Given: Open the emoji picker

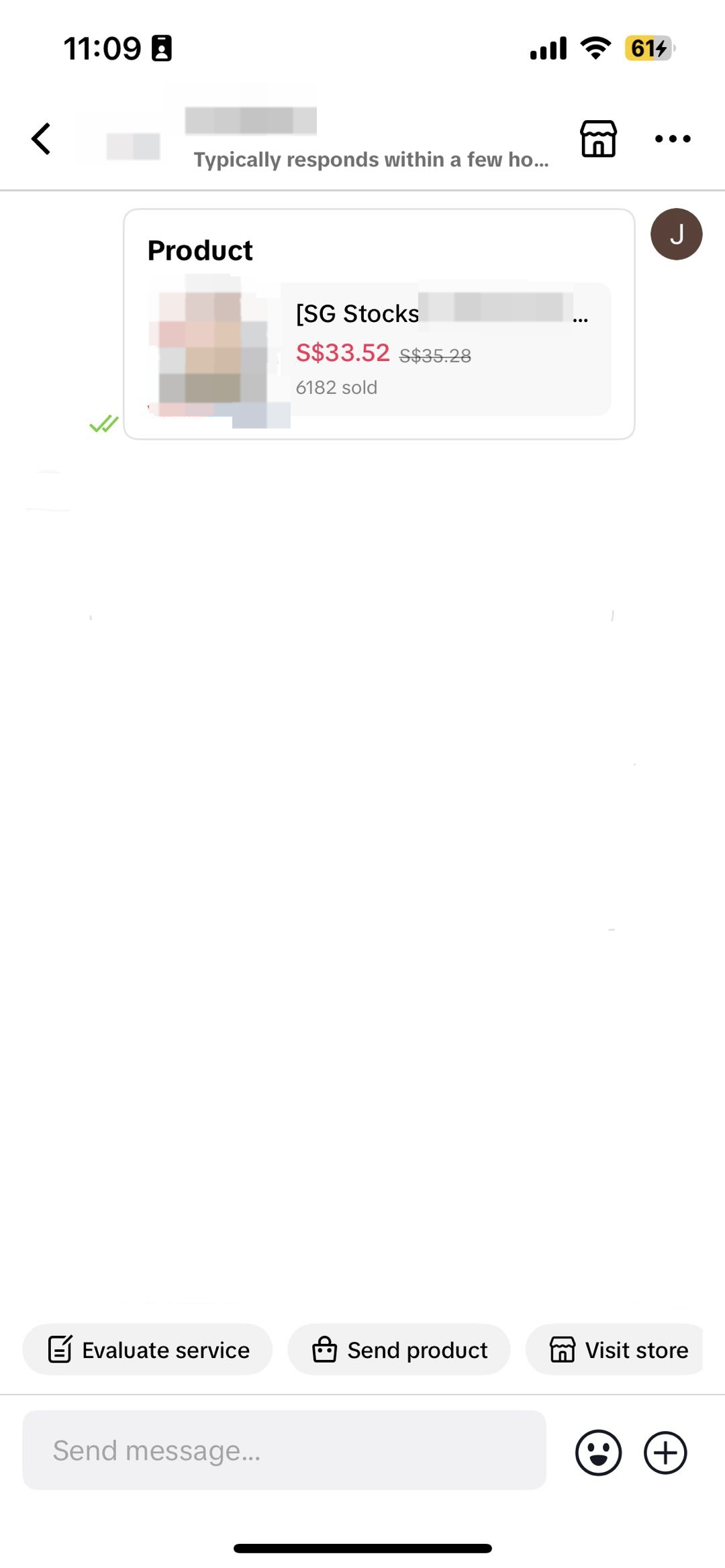Looking at the screenshot, I should [598, 1453].
